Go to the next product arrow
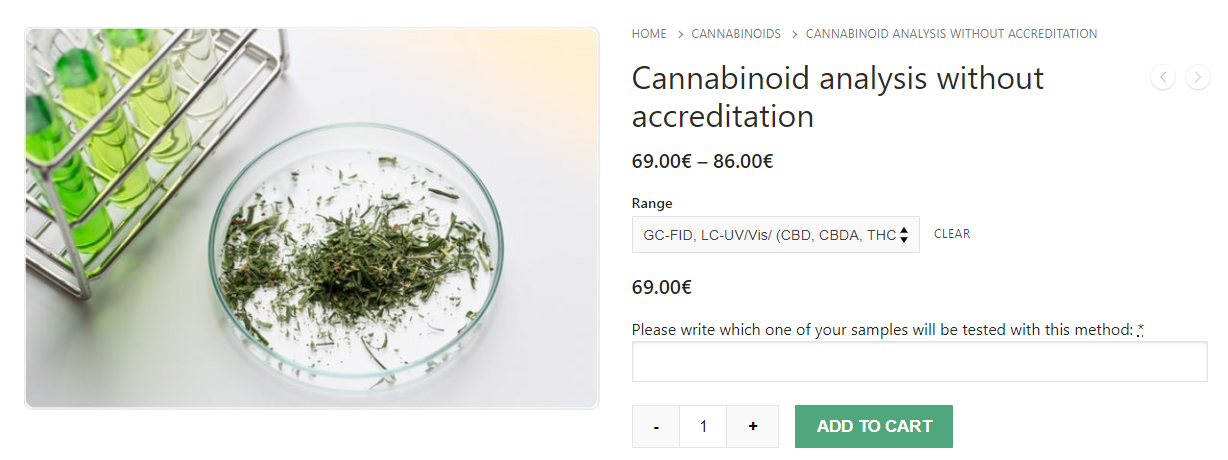 1197,77
